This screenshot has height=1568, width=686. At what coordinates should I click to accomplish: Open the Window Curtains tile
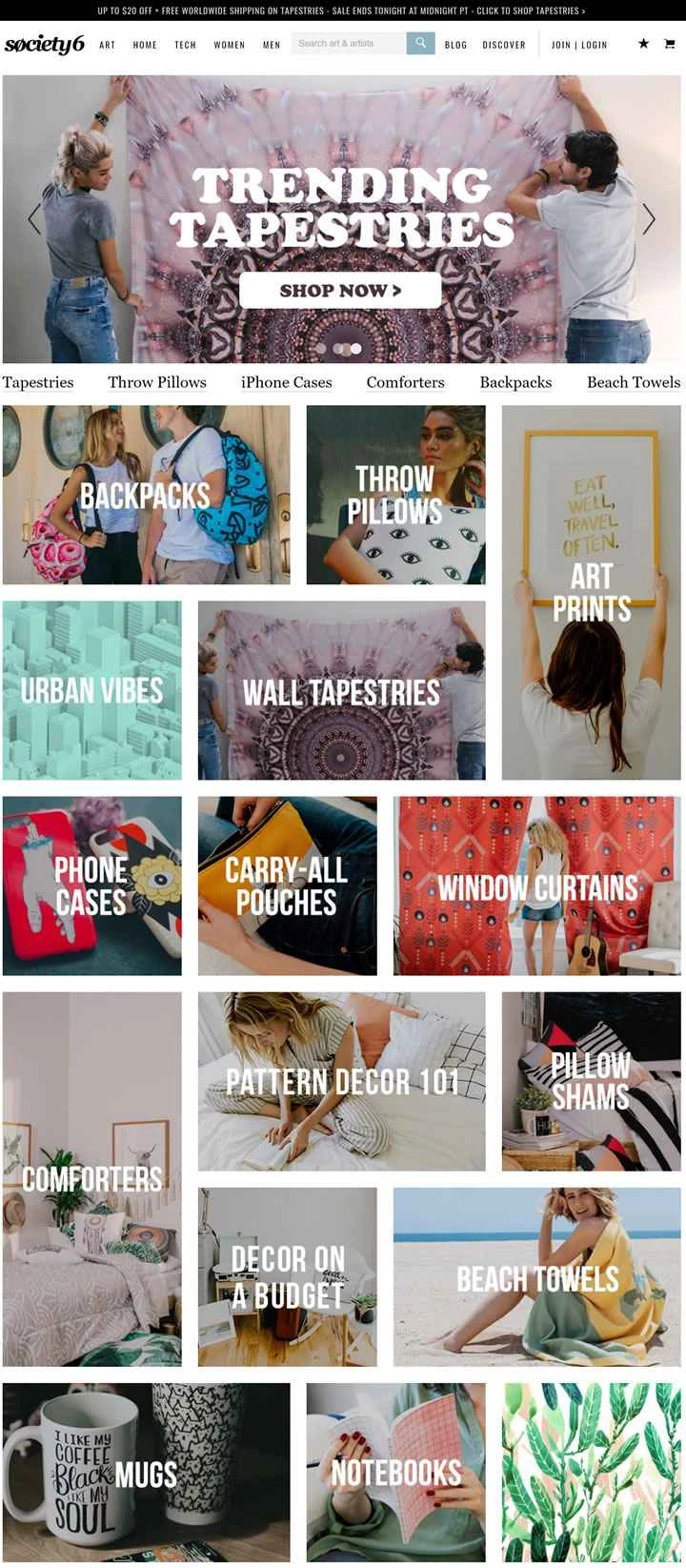[536, 886]
